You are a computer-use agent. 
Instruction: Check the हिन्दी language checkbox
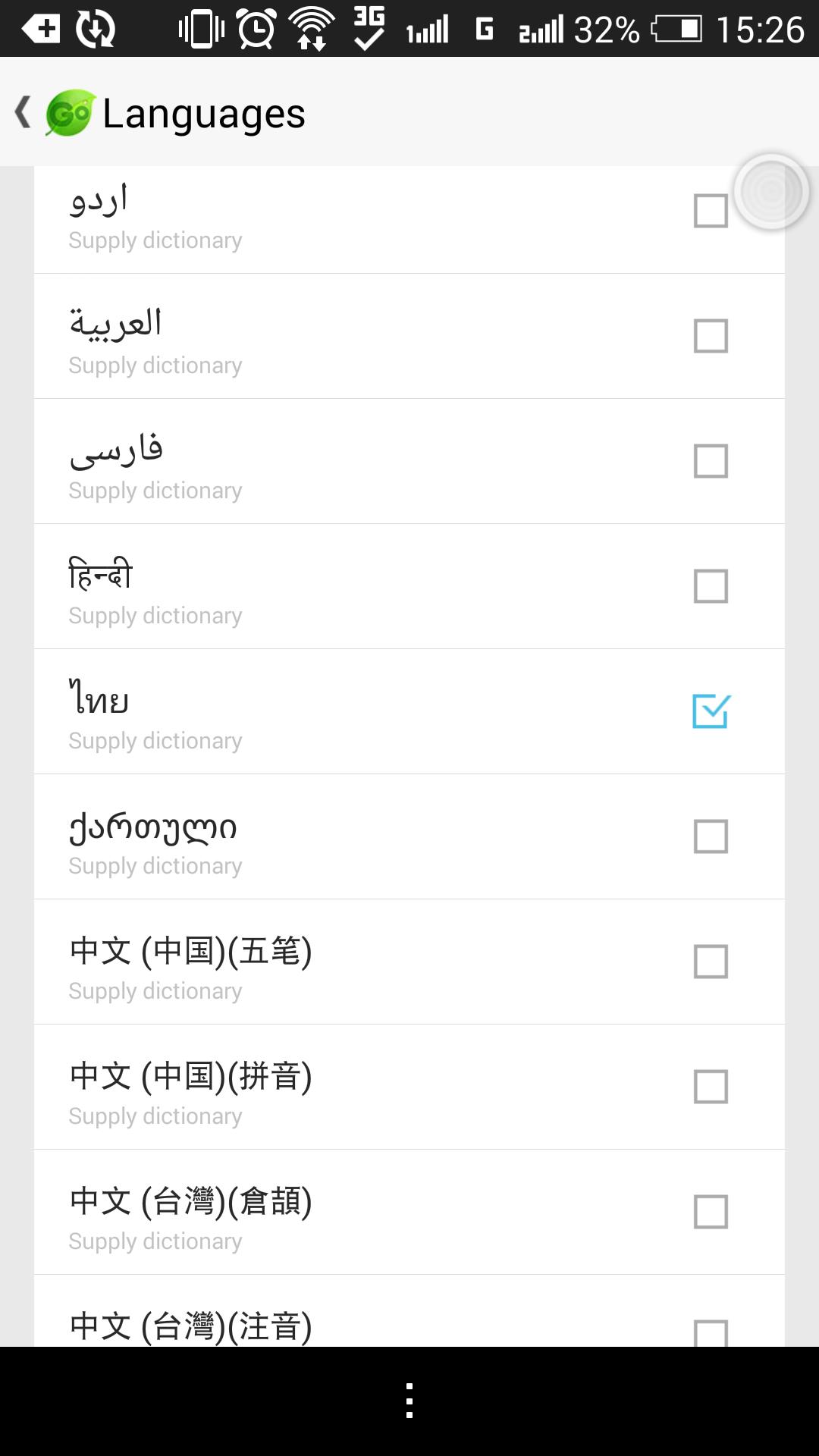708,585
